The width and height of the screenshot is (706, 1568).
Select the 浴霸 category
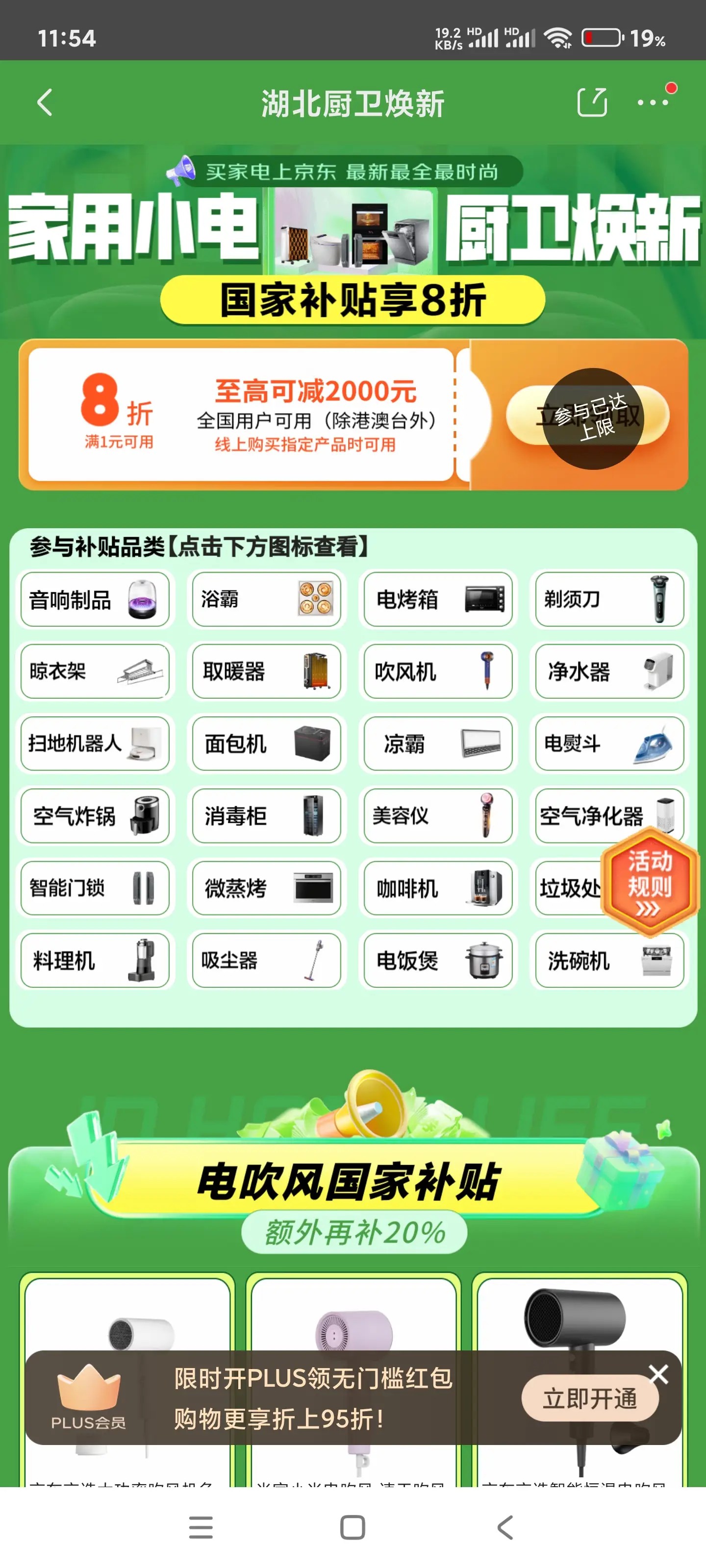pyautogui.click(x=266, y=600)
